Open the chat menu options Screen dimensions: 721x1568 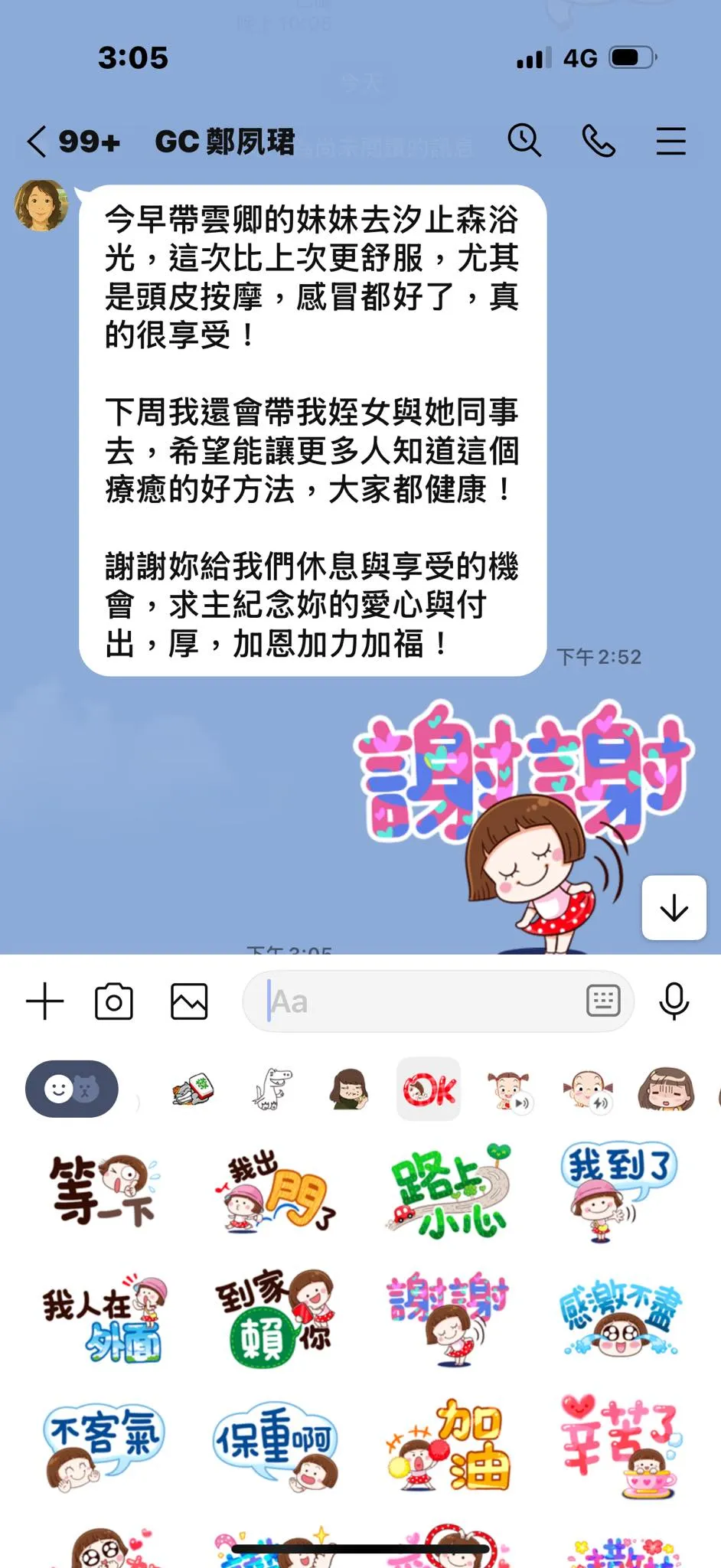670,141
